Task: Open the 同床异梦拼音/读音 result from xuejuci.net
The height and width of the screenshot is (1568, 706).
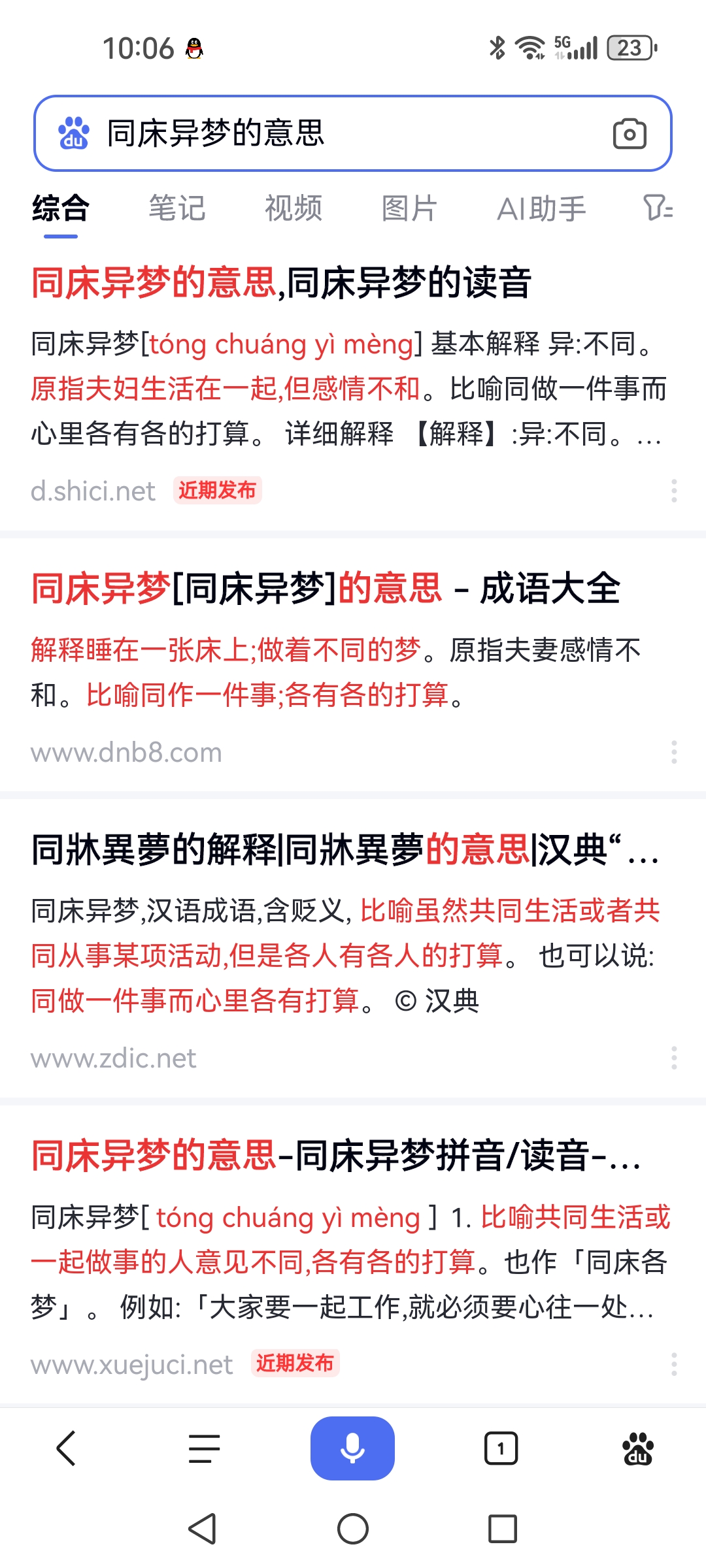Action: coord(336,1156)
